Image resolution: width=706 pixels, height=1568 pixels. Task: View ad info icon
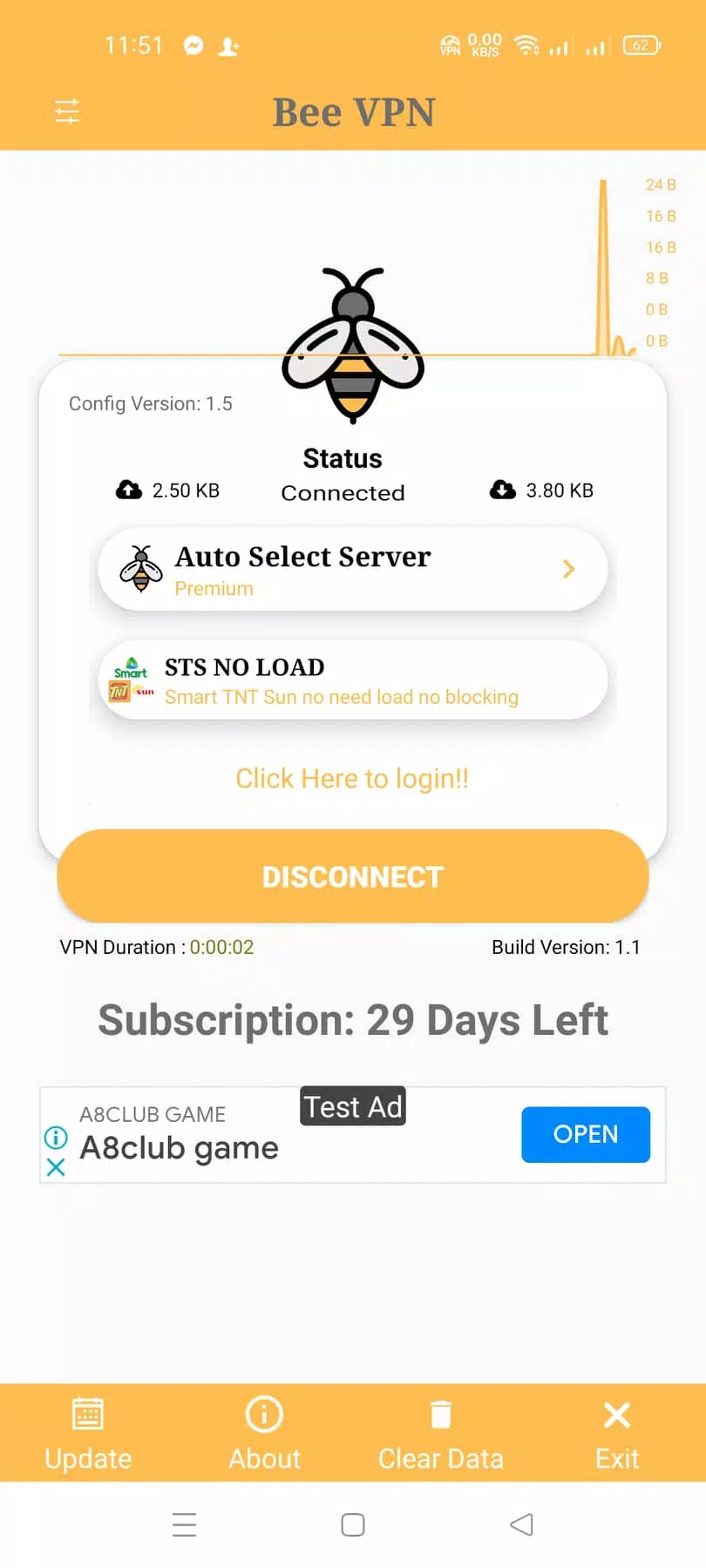[x=56, y=1137]
